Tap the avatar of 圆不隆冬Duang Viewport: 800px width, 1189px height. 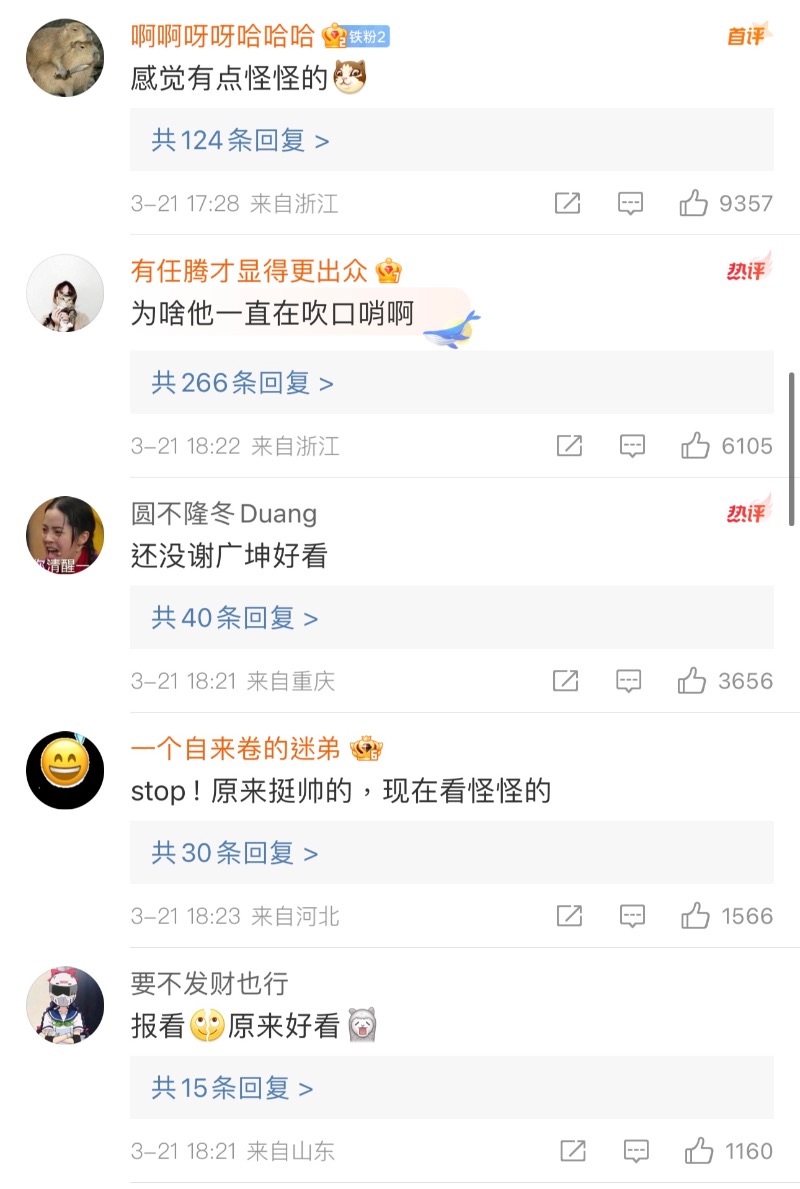tap(65, 535)
